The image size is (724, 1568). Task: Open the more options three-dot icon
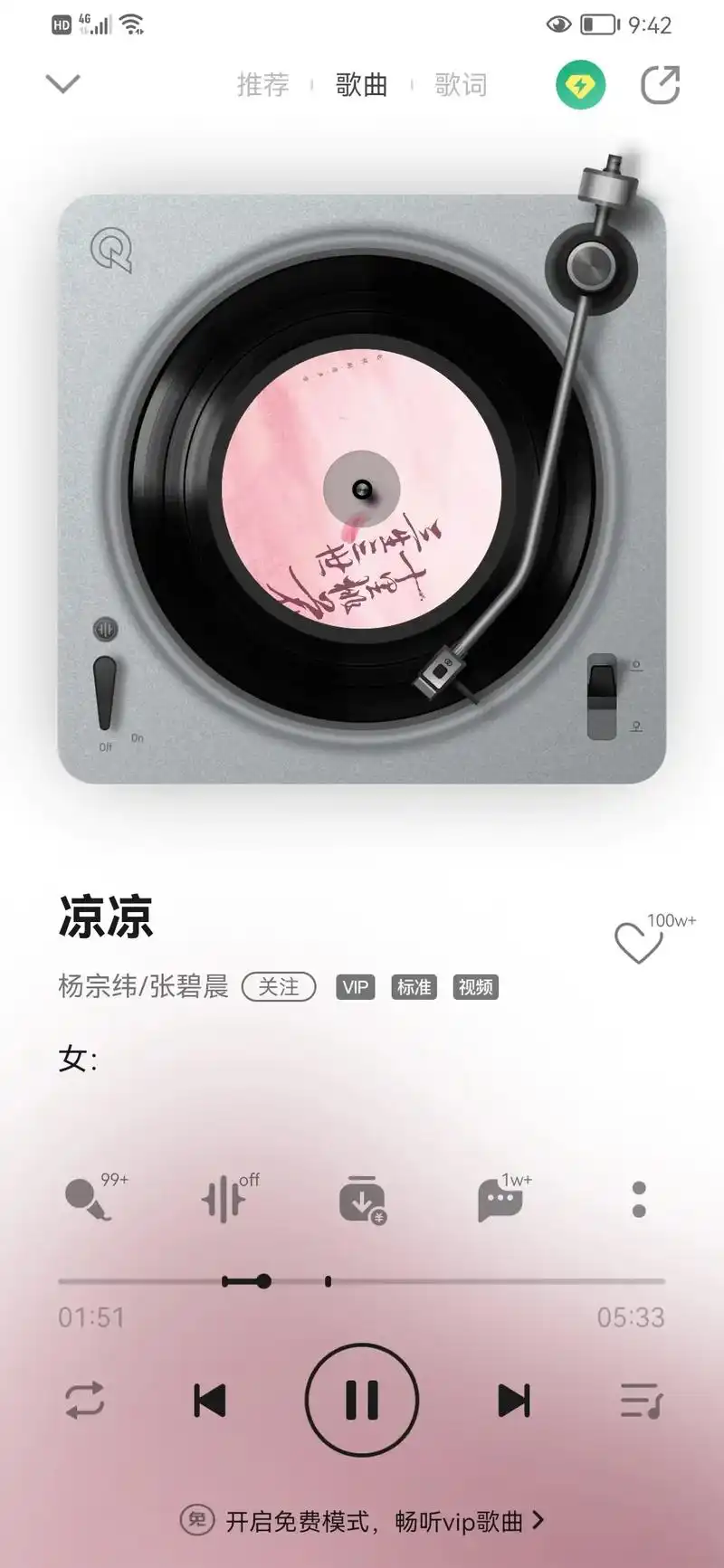tap(640, 1196)
